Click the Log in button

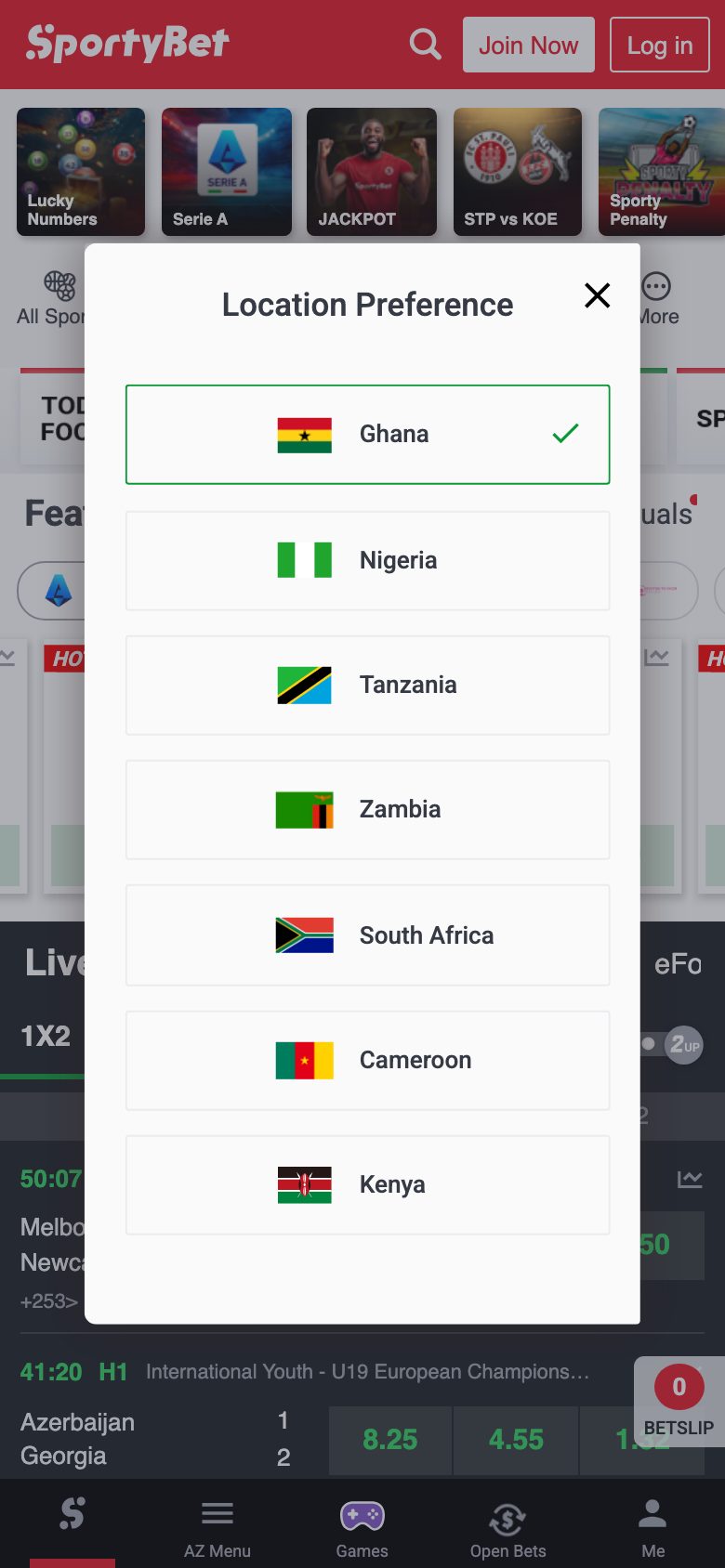click(659, 44)
